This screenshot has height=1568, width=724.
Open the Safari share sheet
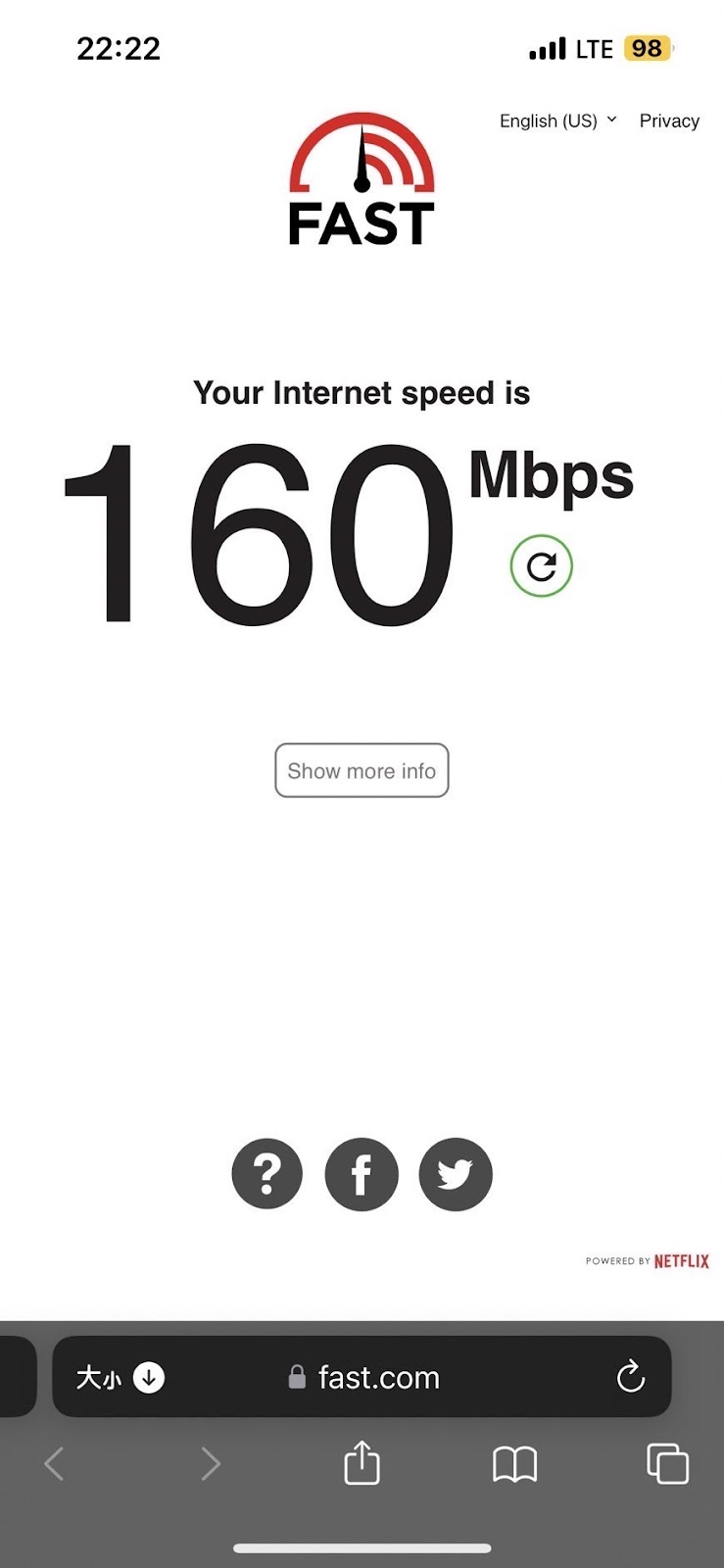coord(362,1464)
